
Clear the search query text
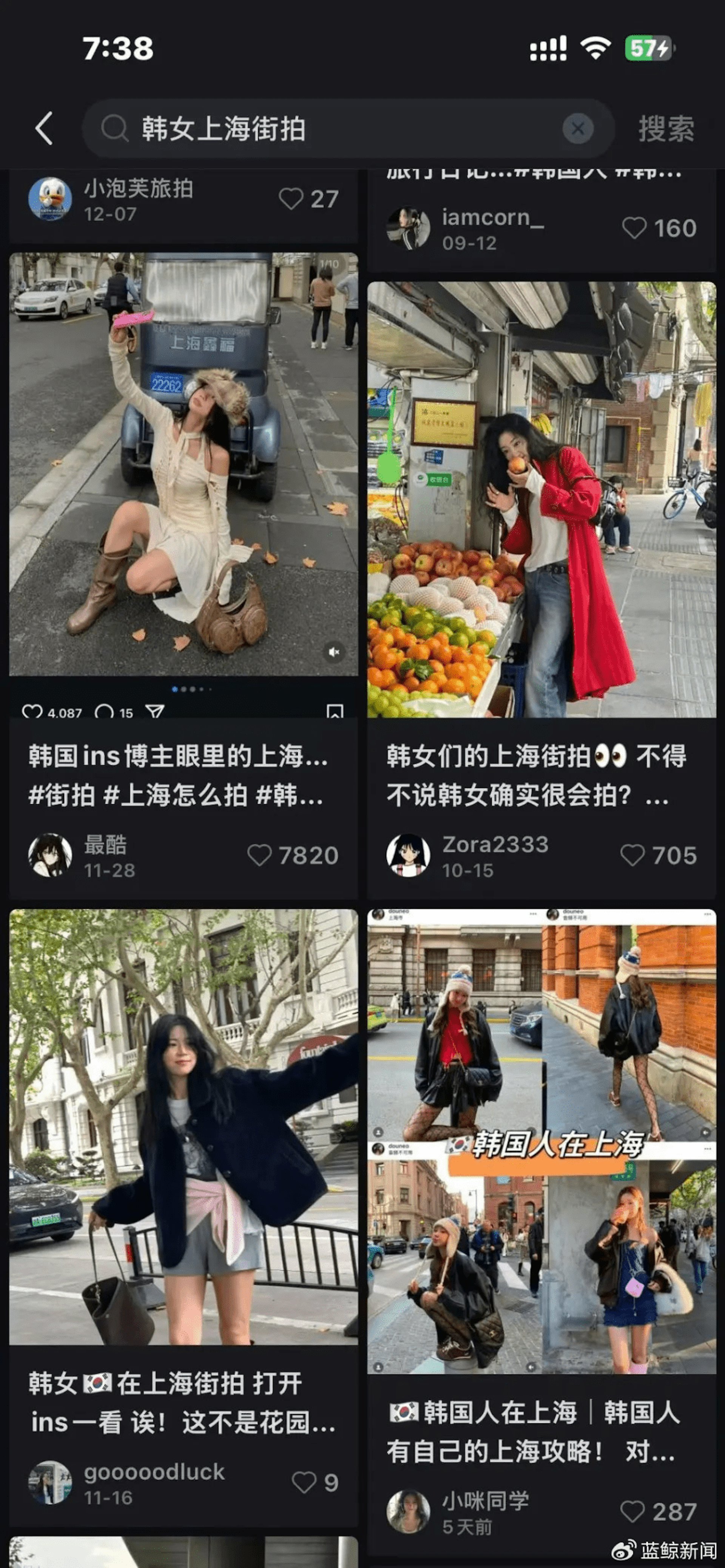pos(577,129)
